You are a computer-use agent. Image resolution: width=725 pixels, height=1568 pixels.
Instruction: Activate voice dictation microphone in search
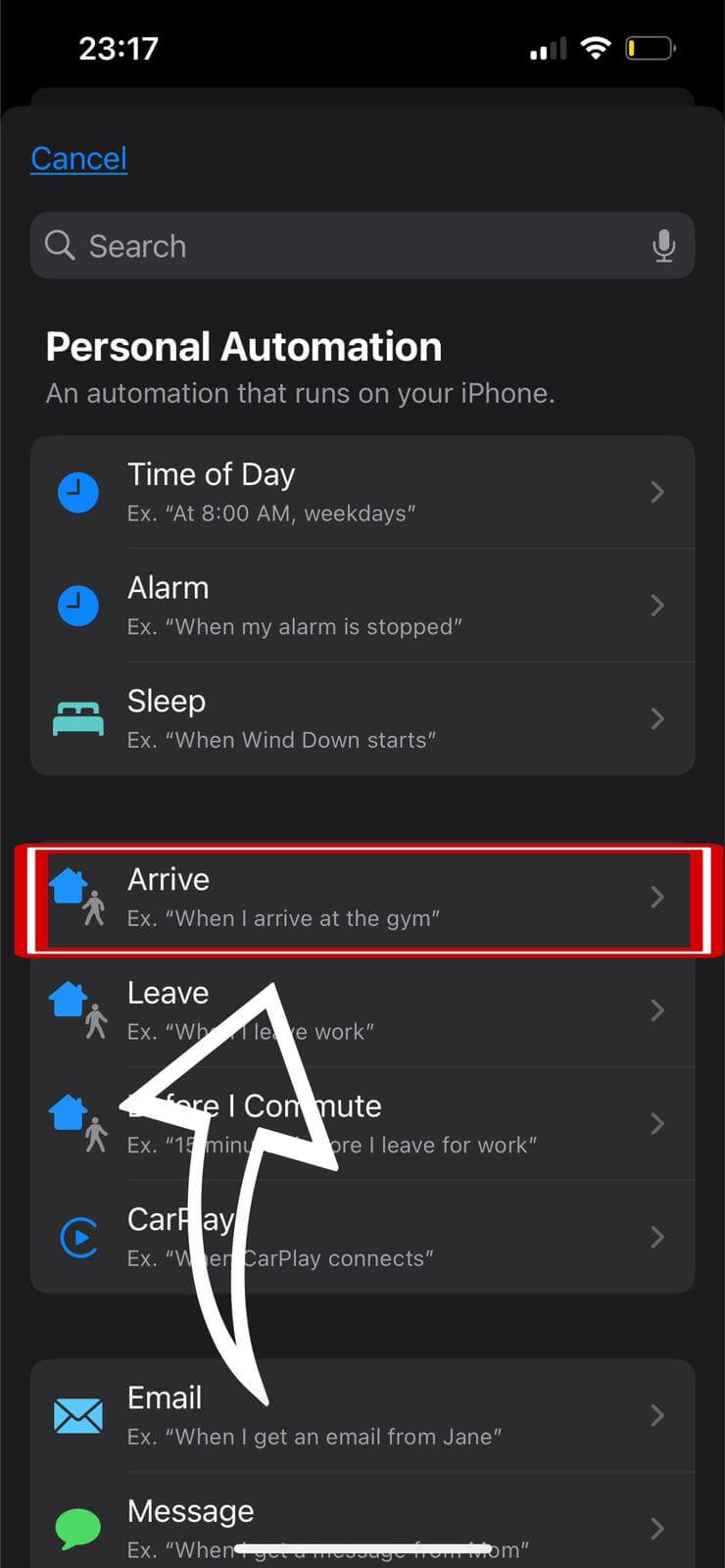(x=663, y=246)
